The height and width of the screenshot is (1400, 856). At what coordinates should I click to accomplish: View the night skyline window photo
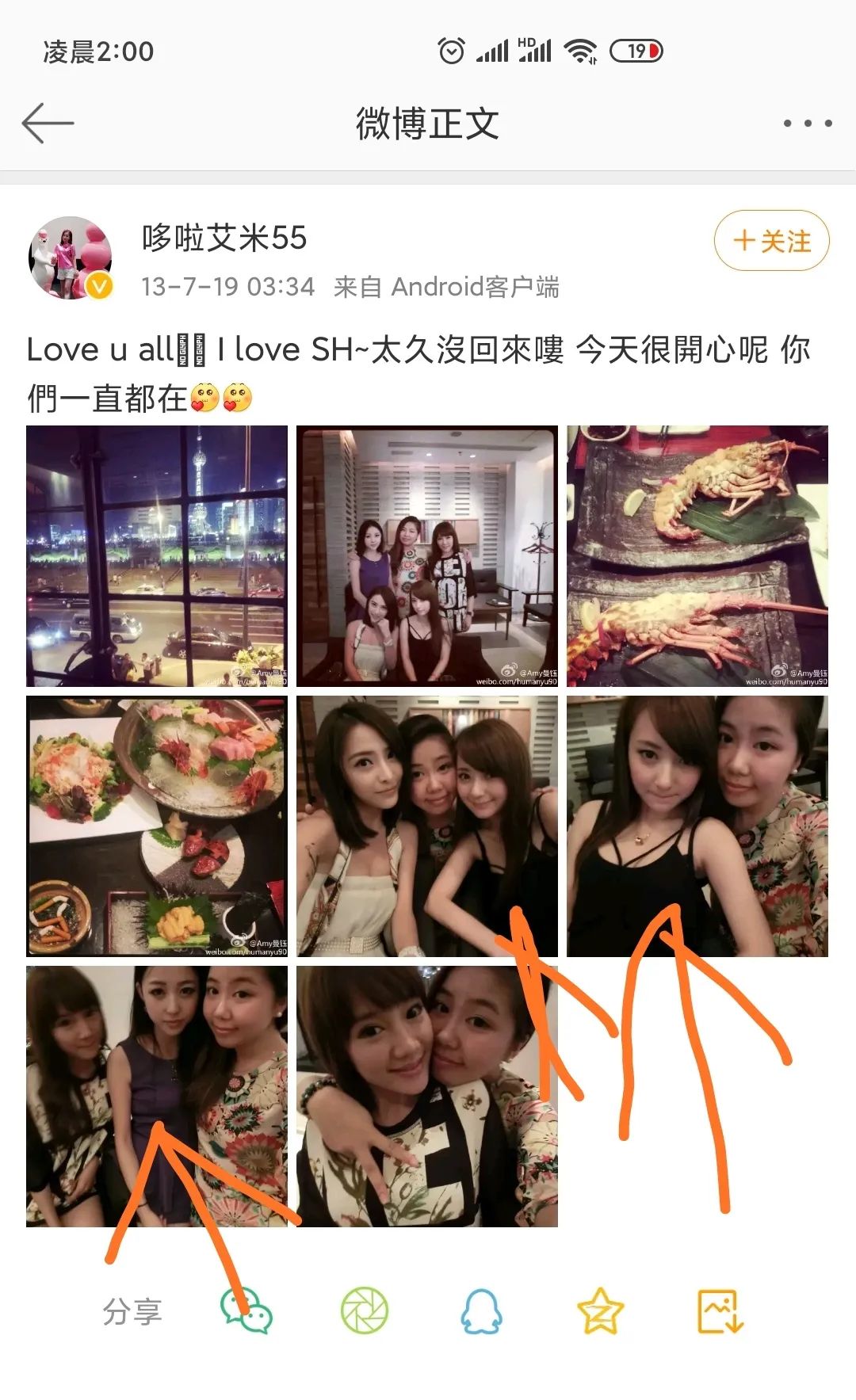point(157,556)
